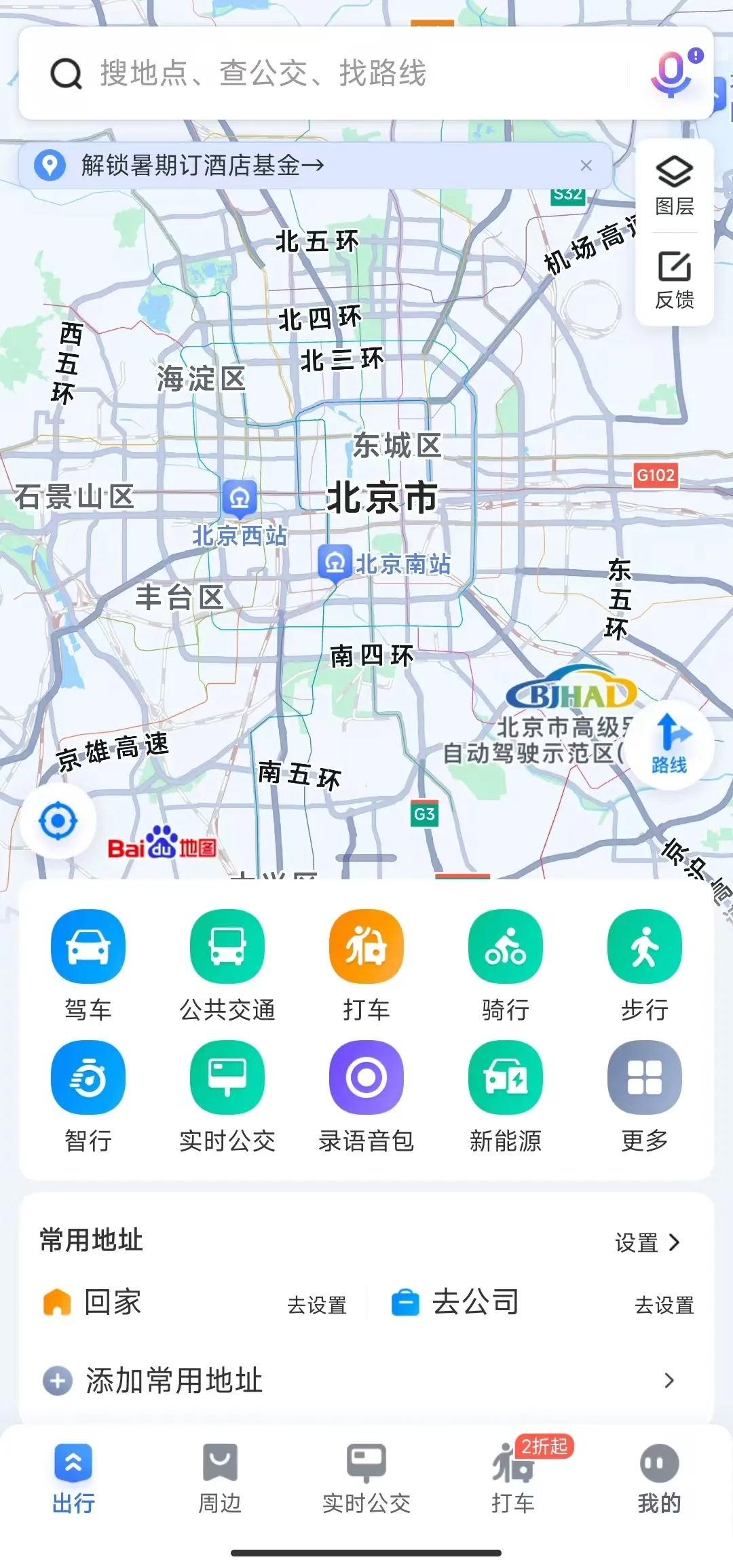
Task: Expand 更多 to see more travel options
Action: pyautogui.click(x=644, y=1077)
